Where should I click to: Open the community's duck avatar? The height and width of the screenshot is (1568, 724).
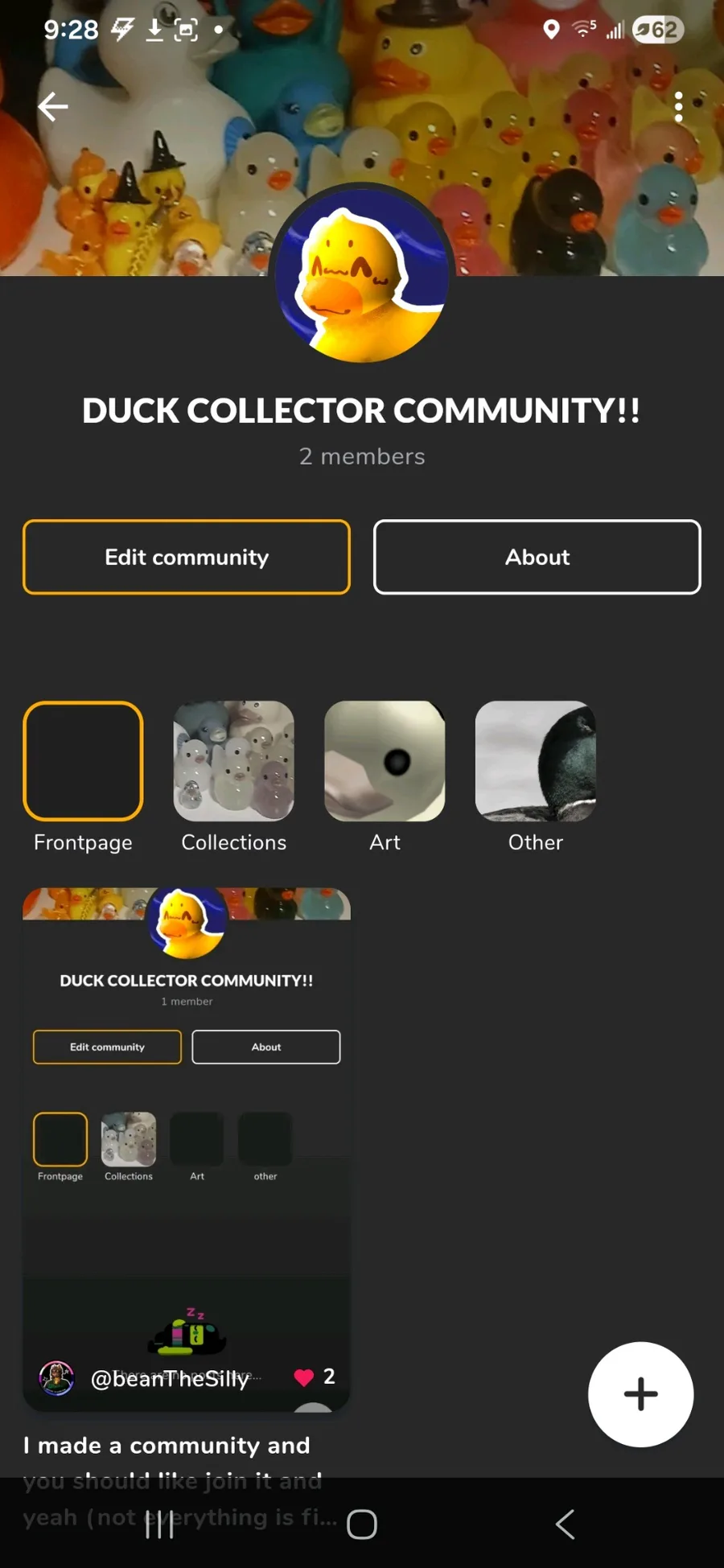tap(362, 275)
